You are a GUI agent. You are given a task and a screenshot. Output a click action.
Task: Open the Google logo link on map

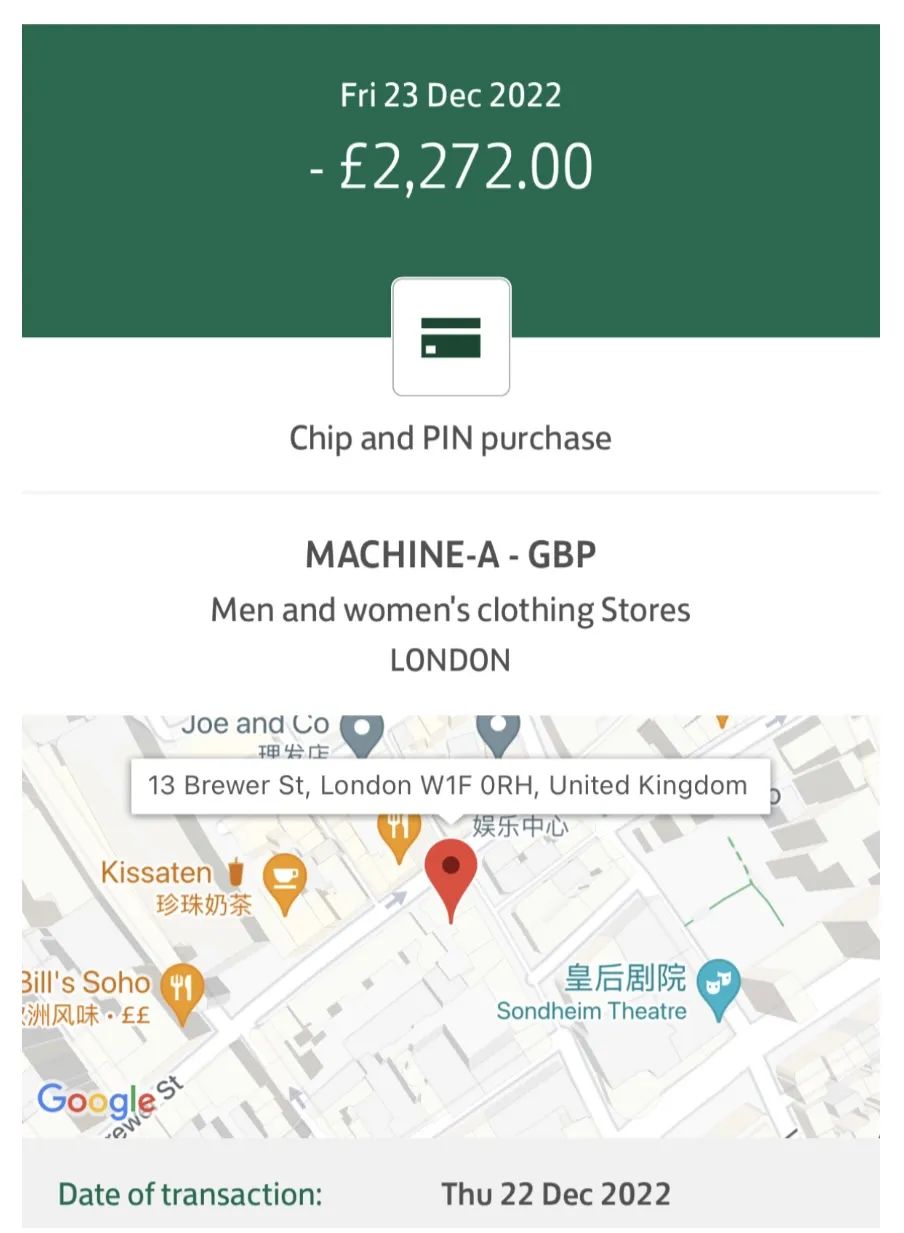click(x=96, y=1101)
